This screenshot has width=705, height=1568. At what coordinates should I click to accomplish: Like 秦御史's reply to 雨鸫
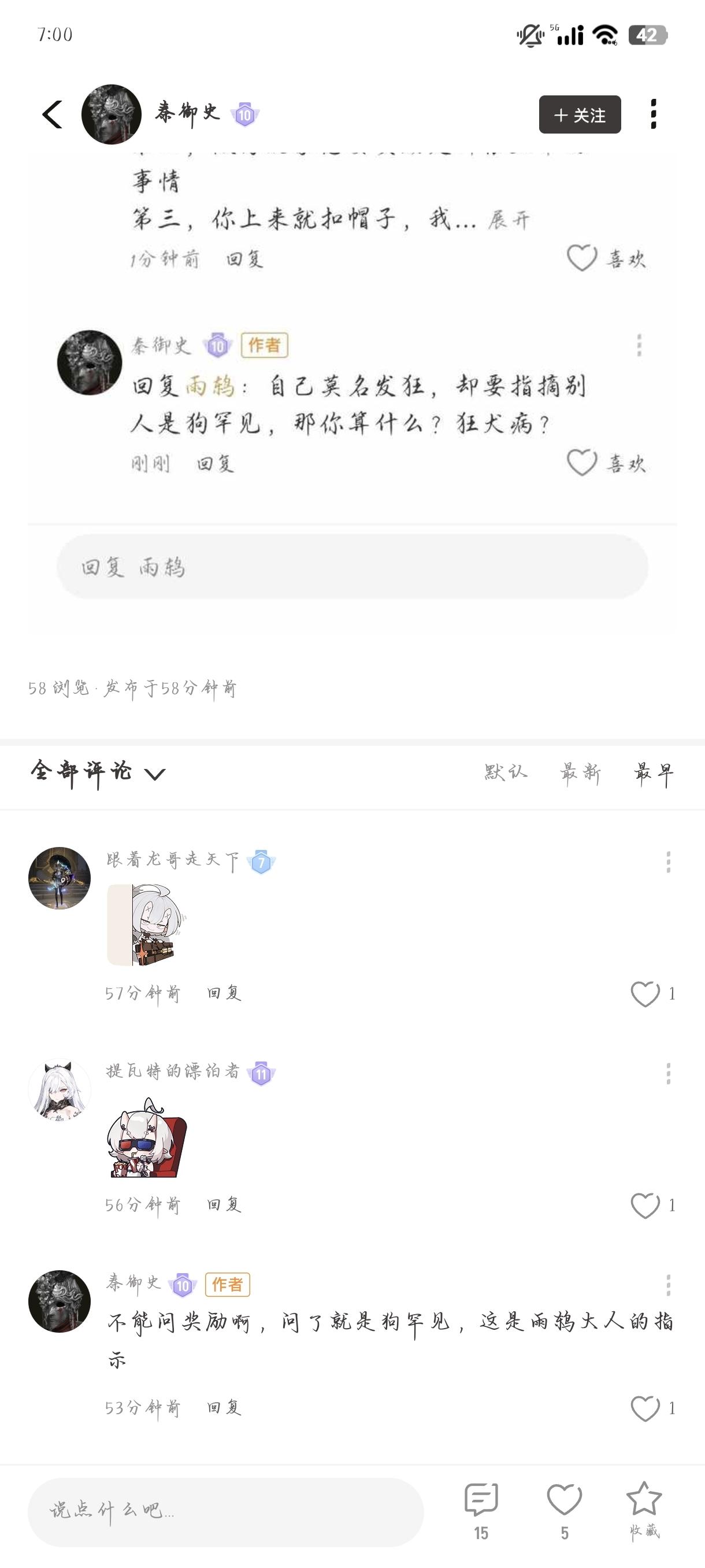tap(582, 463)
